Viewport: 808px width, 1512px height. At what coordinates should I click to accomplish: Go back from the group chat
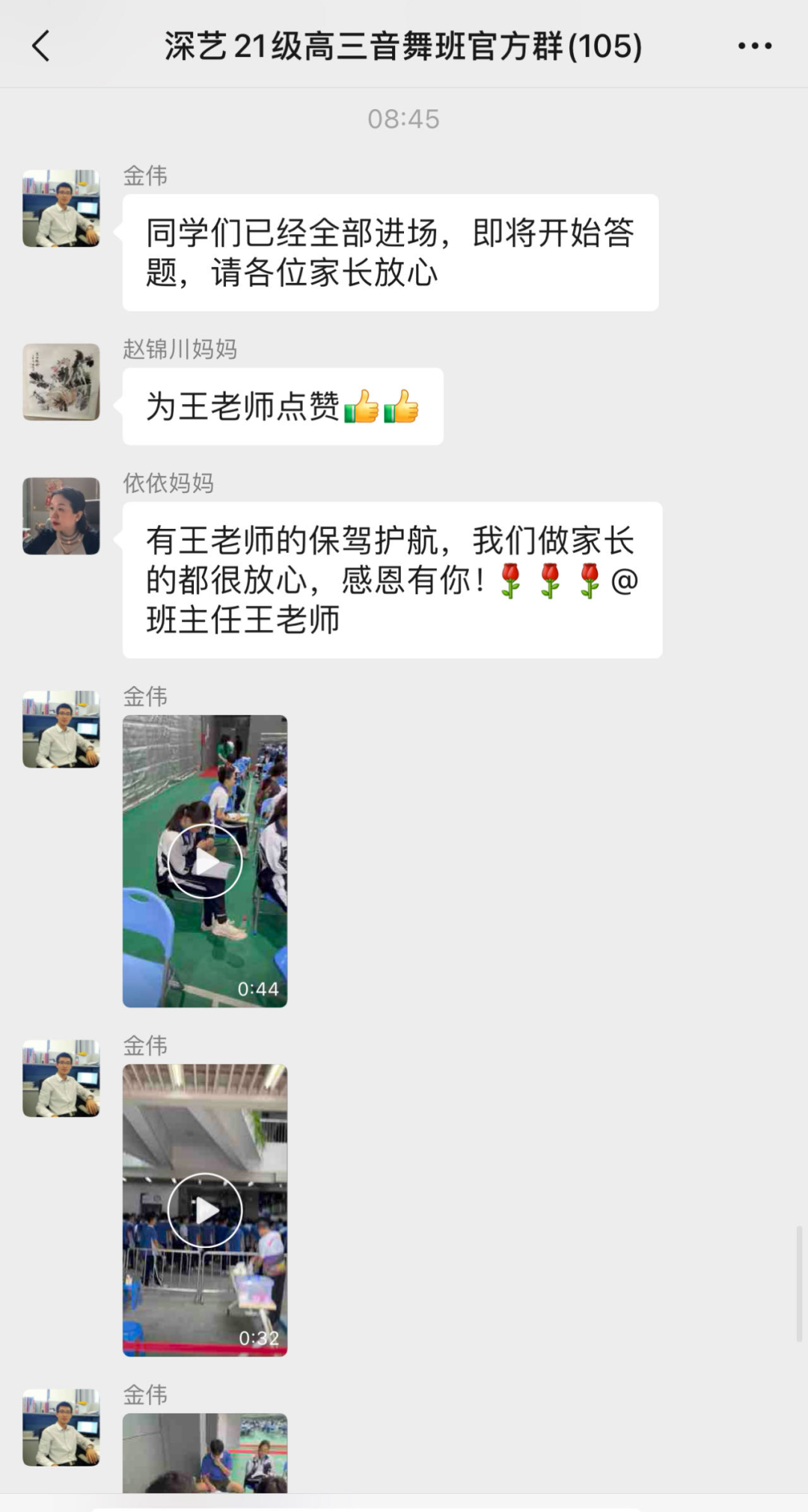41,46
